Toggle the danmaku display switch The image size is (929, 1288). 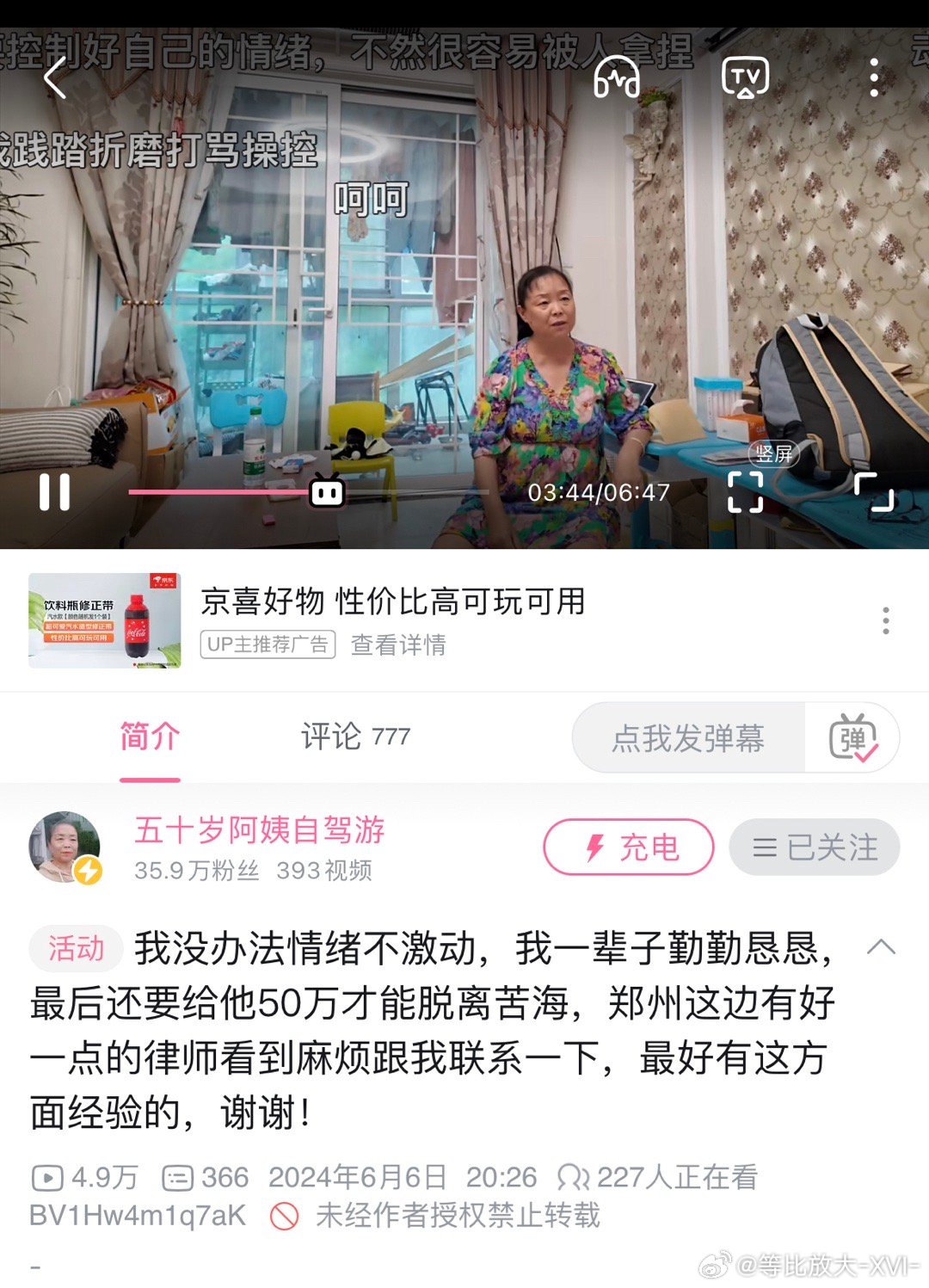(x=852, y=738)
